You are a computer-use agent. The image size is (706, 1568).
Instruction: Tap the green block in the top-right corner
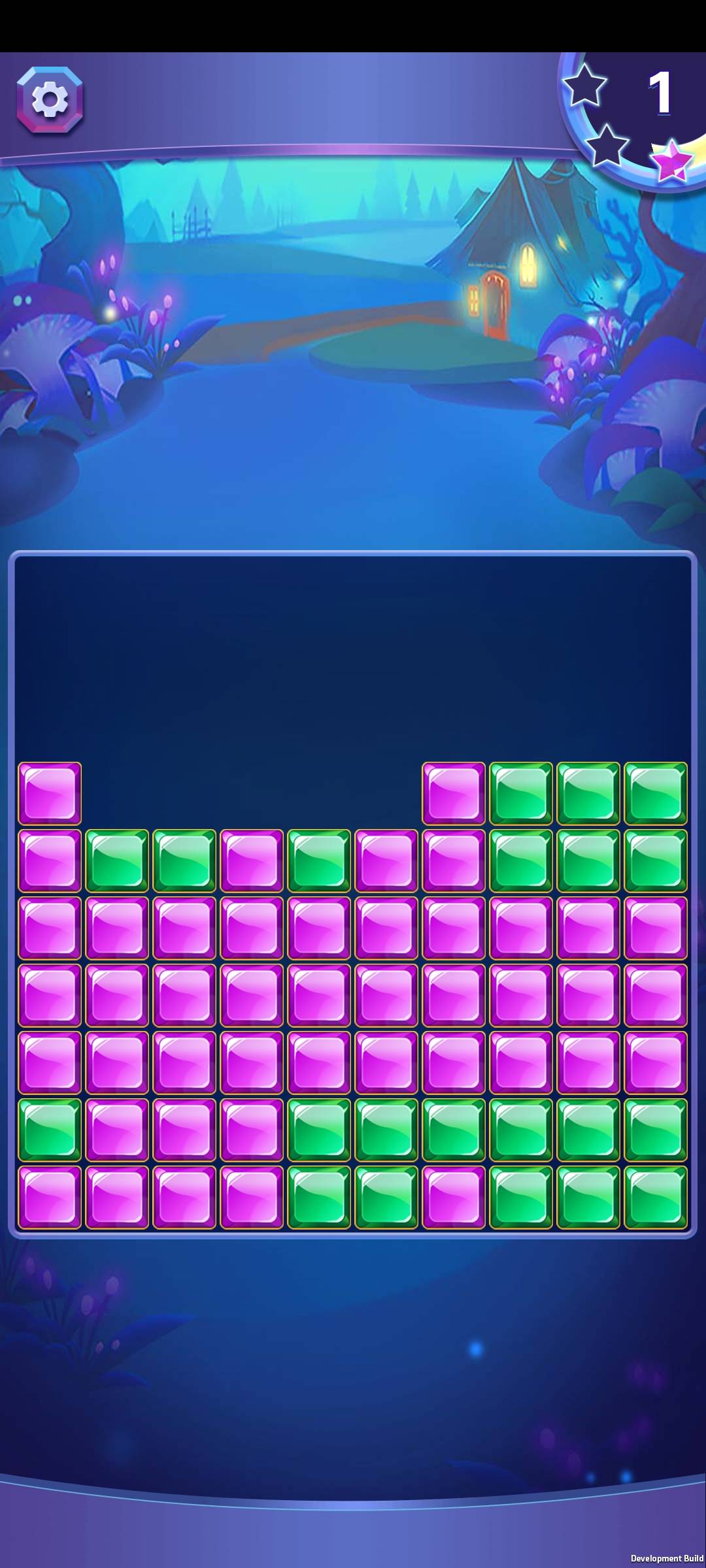point(656,794)
